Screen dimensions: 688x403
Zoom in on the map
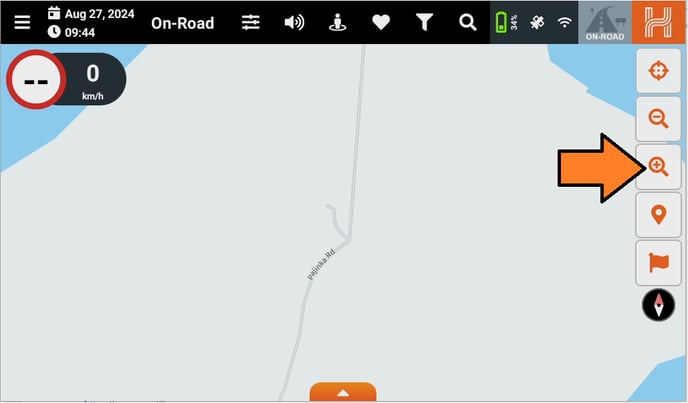(658, 167)
